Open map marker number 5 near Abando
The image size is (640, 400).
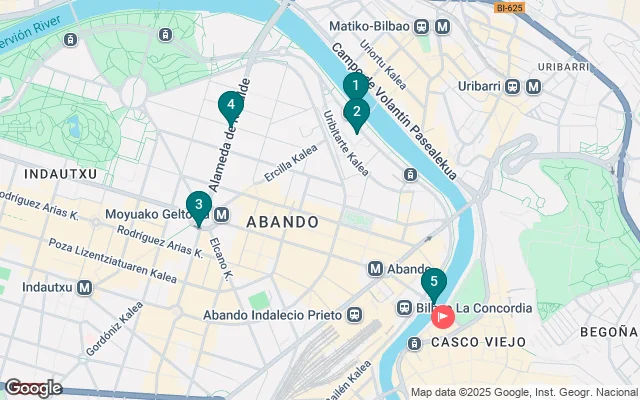(x=434, y=280)
